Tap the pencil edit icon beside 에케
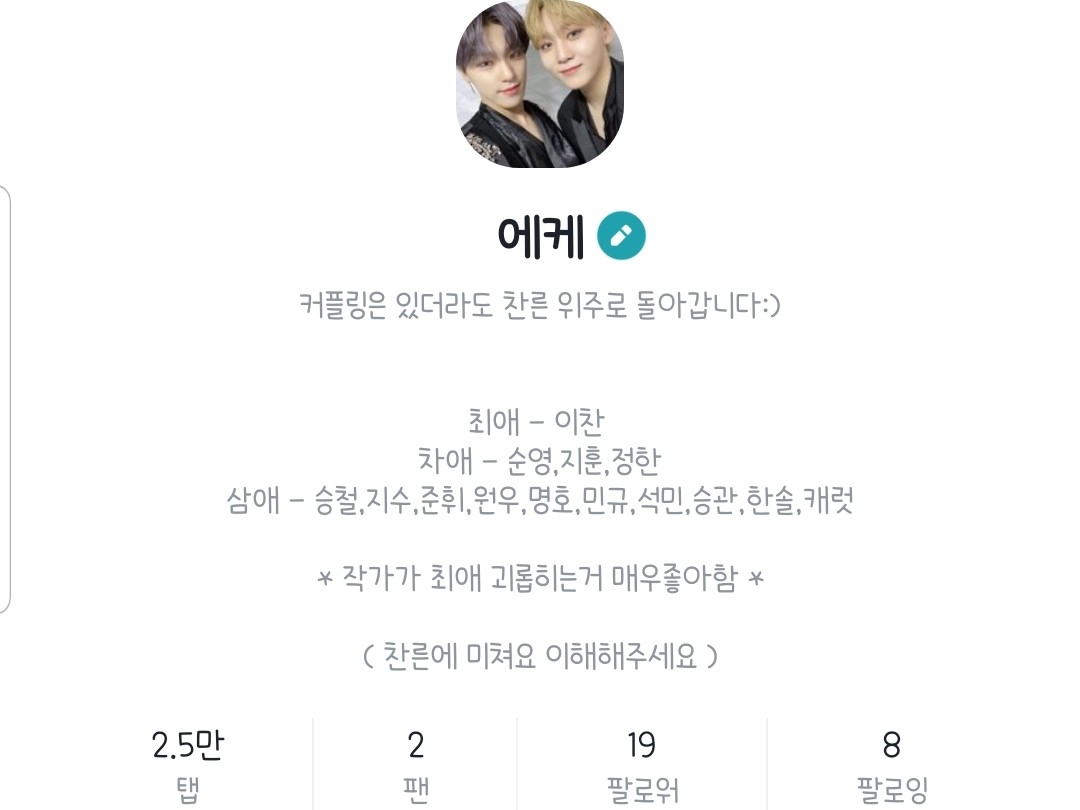Viewport: 1080px width, 810px height. (621, 236)
